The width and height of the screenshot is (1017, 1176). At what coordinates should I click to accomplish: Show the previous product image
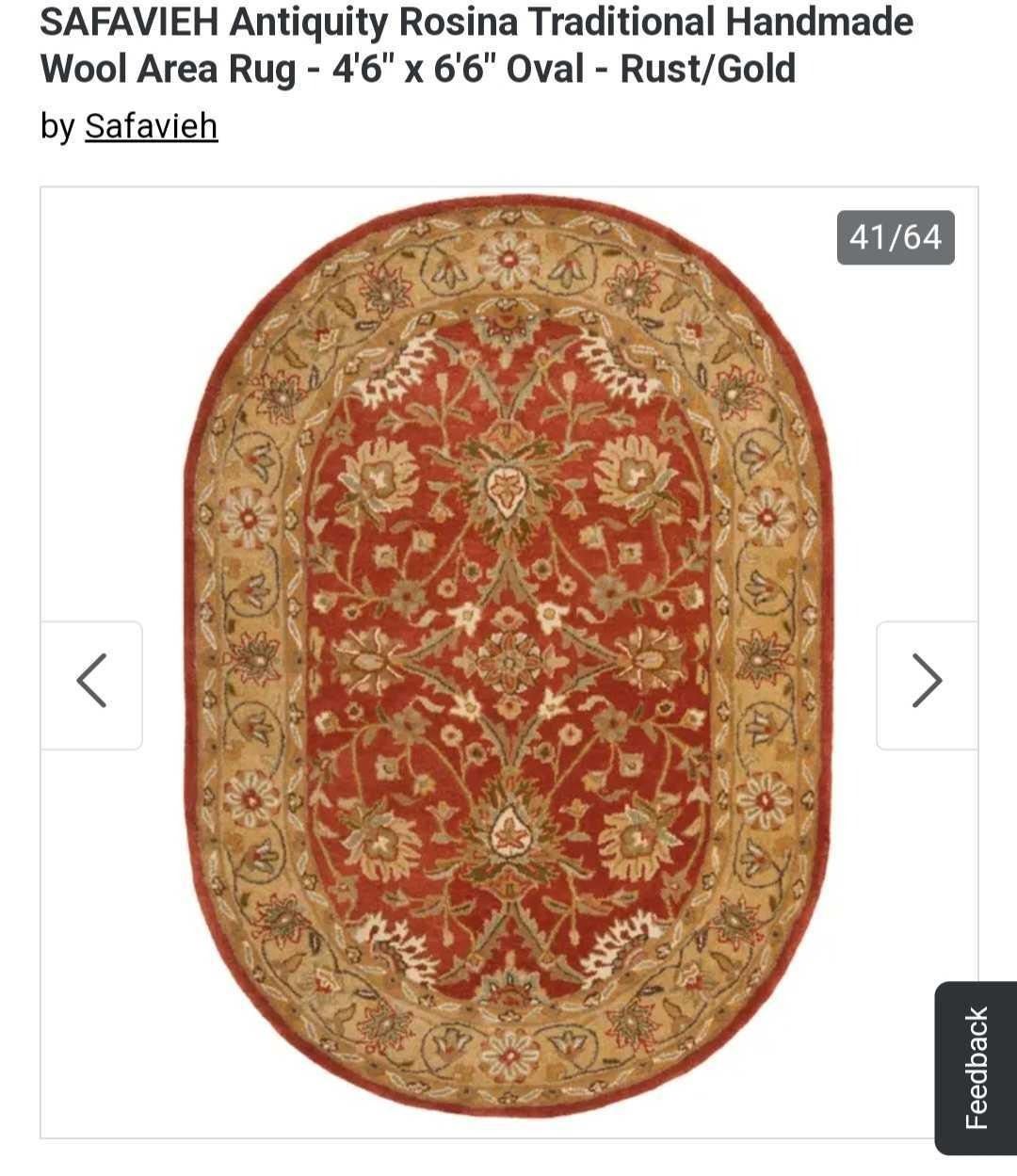tap(91, 682)
